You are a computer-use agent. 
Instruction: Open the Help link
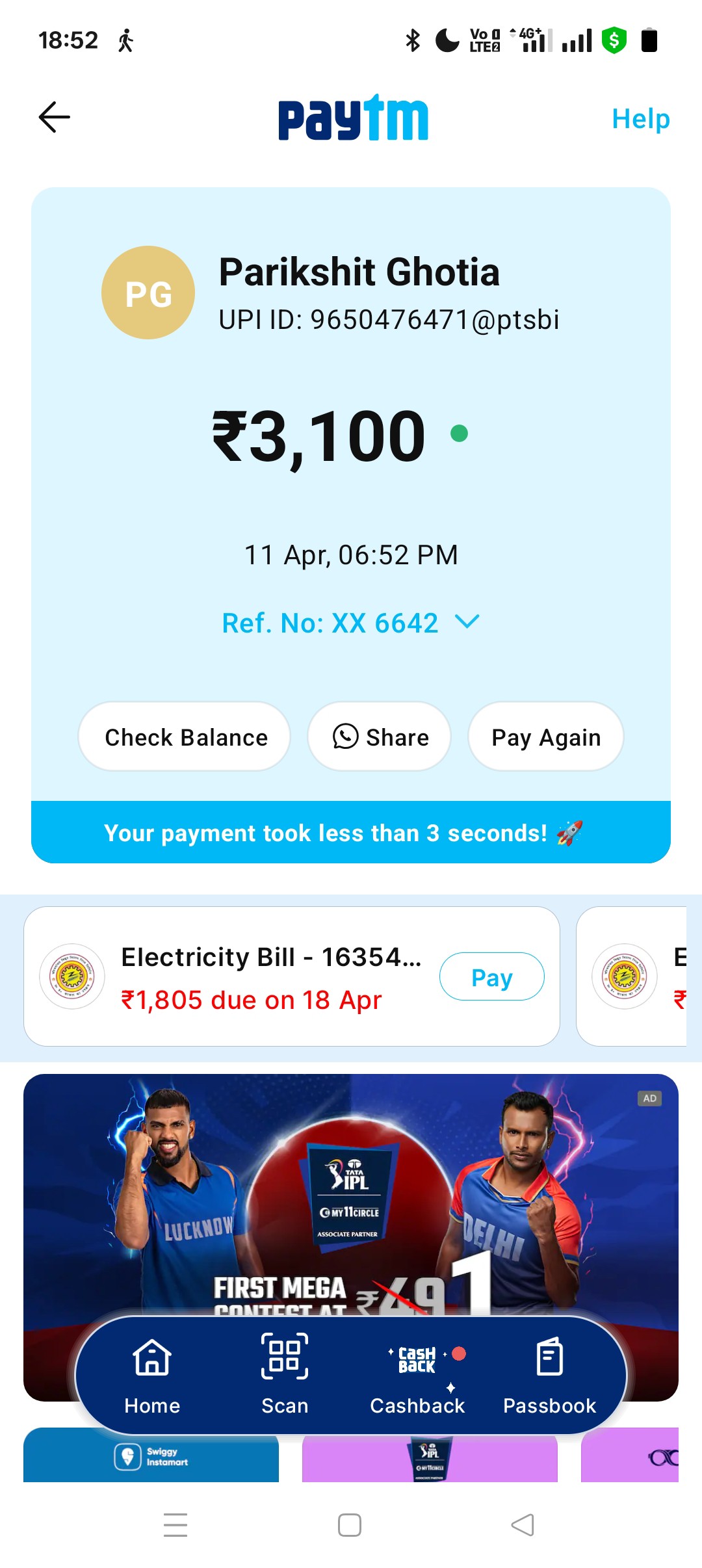(x=640, y=119)
